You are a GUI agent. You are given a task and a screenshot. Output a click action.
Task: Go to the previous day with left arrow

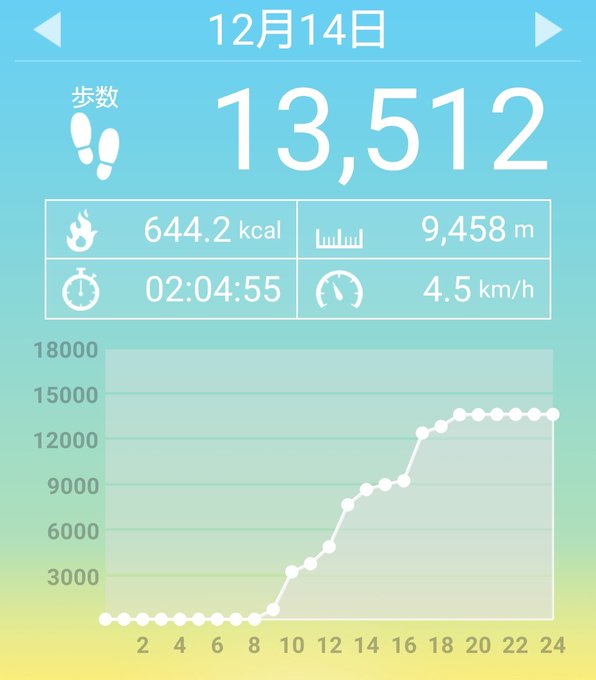pyautogui.click(x=47, y=29)
